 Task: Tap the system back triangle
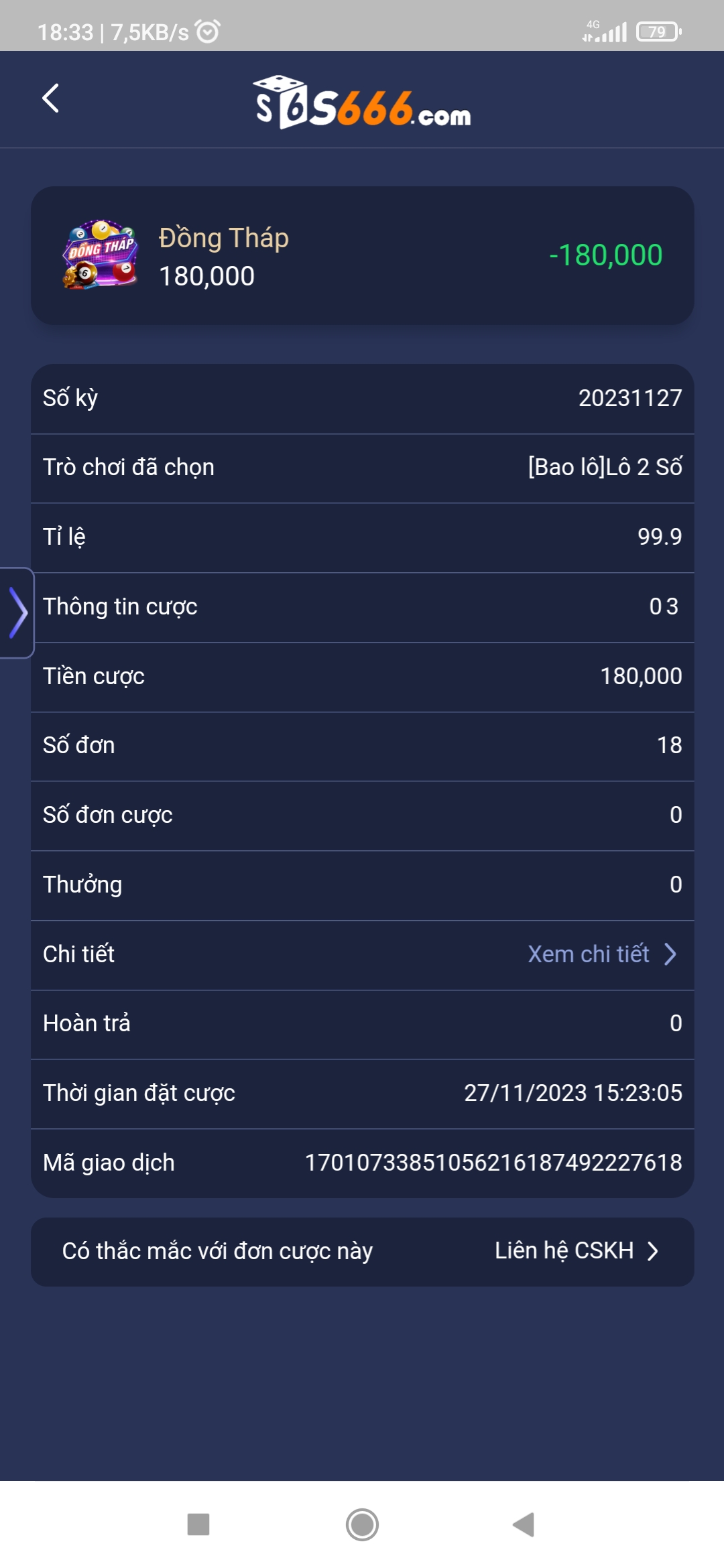[x=524, y=1524]
